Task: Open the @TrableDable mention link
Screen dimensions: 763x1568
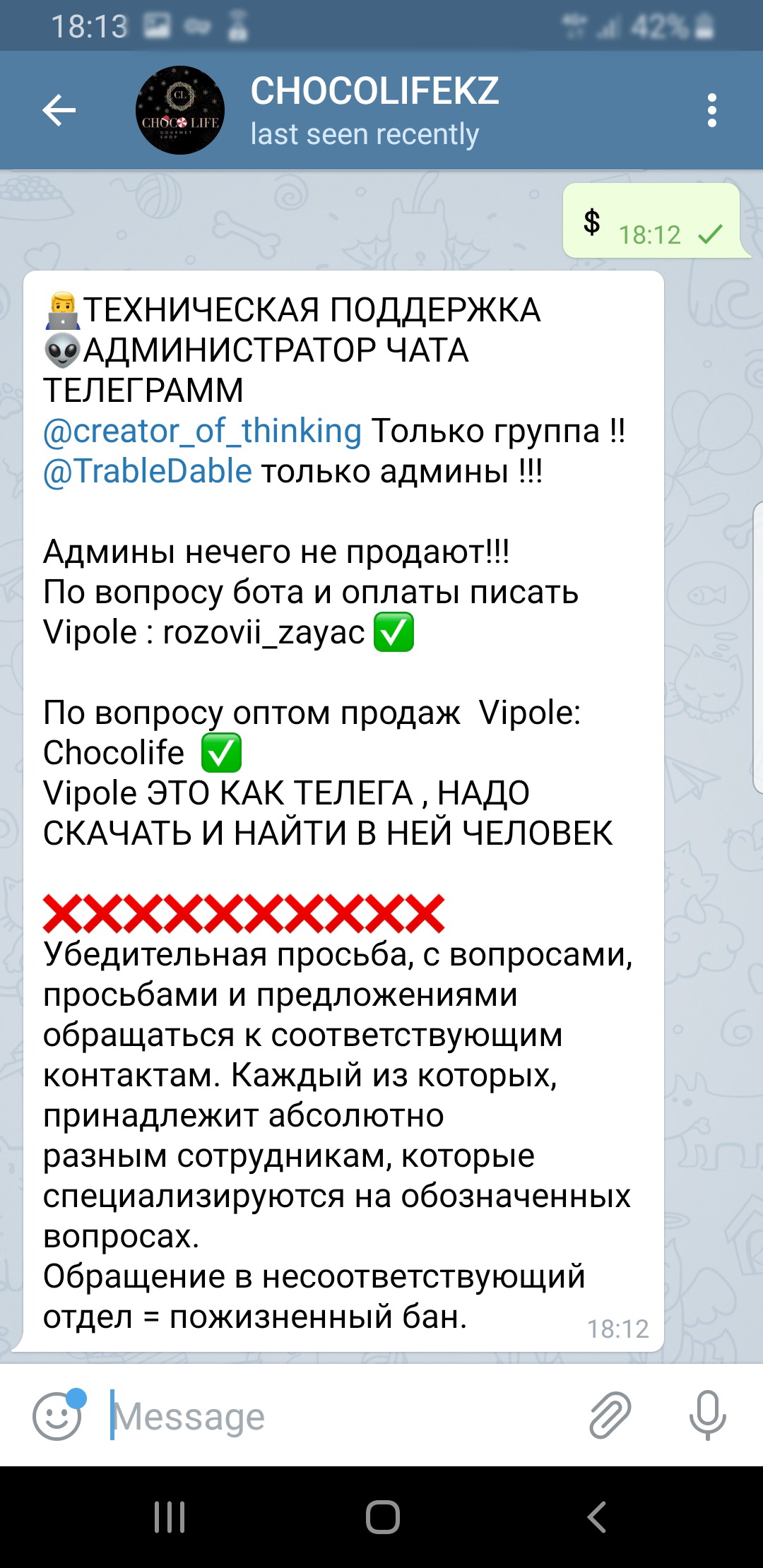Action: coord(148,471)
